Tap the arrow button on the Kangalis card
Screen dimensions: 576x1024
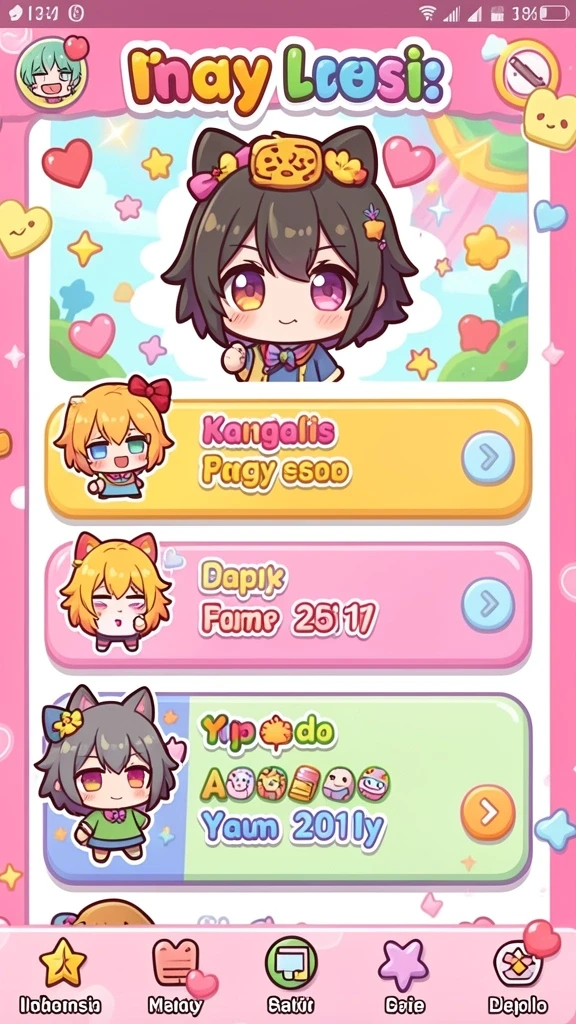point(488,458)
